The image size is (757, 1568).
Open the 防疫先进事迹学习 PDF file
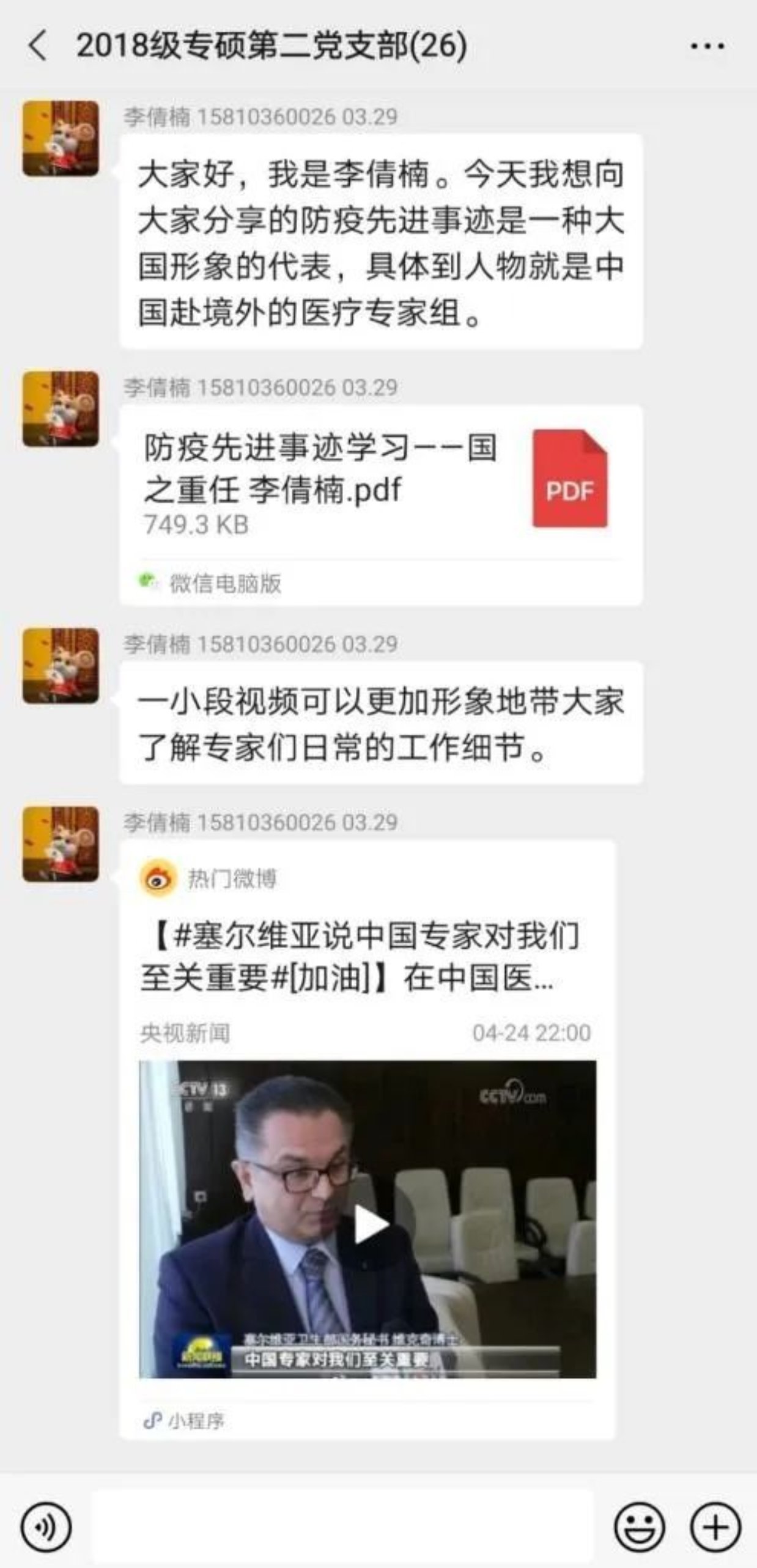point(380,483)
